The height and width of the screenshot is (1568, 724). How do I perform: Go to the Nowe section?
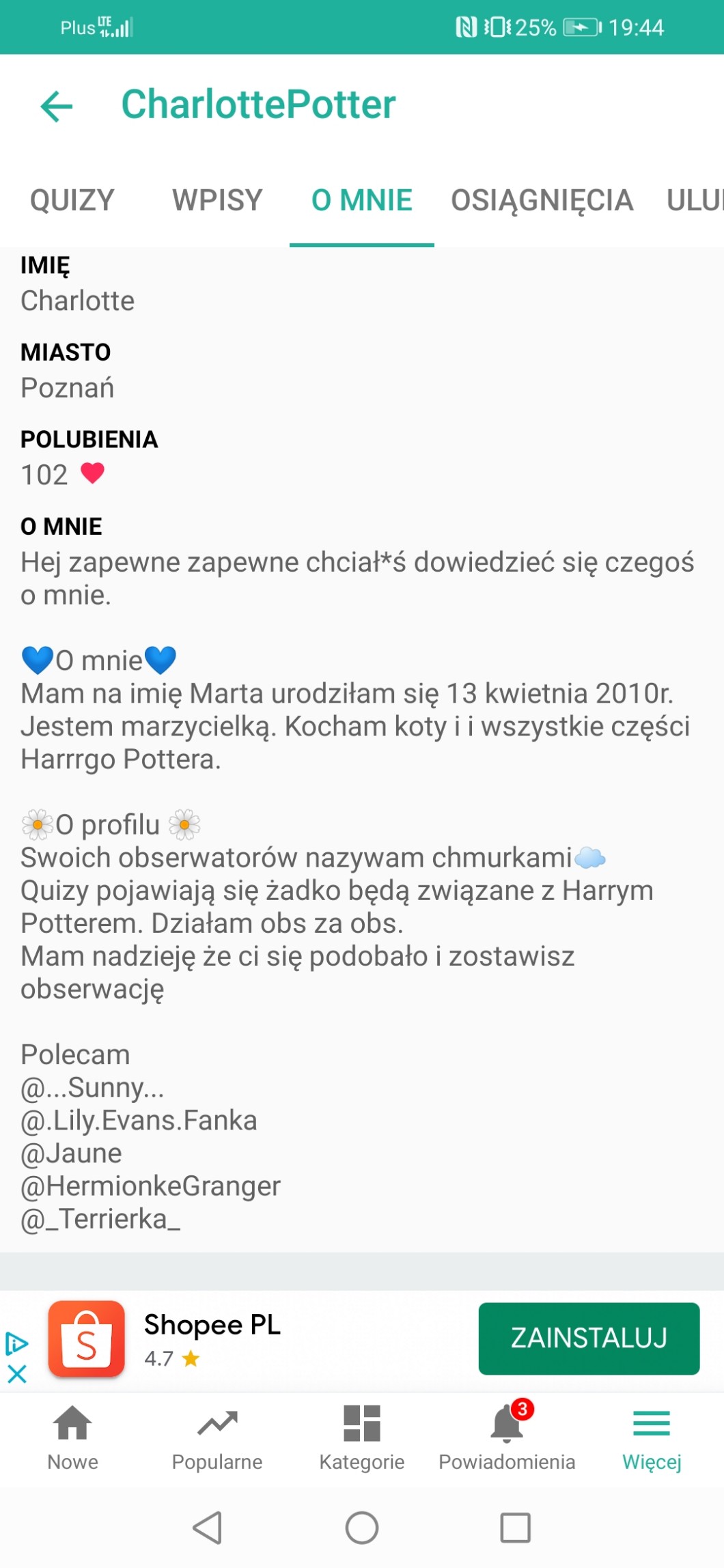pos(72,1437)
